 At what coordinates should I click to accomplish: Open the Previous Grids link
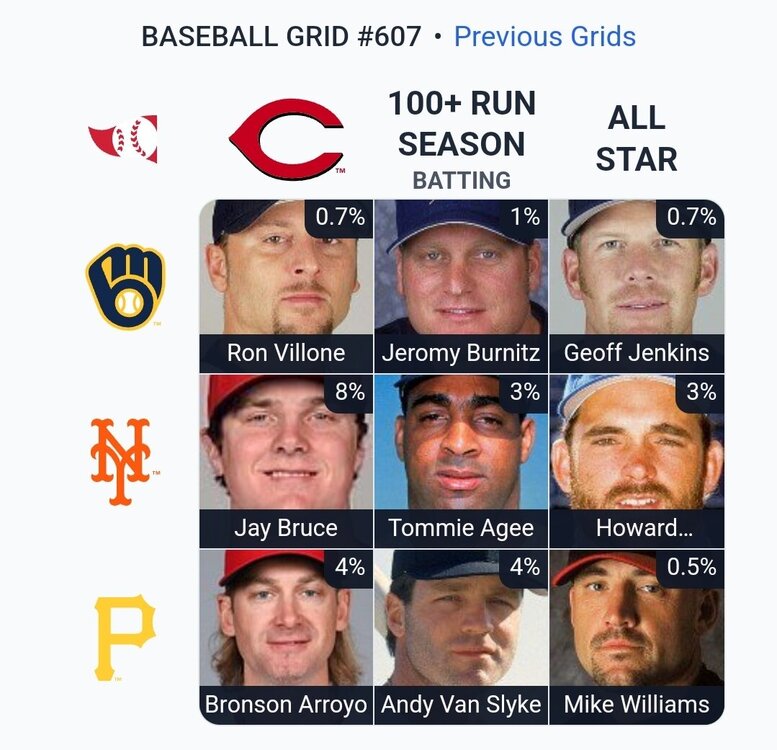pyautogui.click(x=544, y=37)
